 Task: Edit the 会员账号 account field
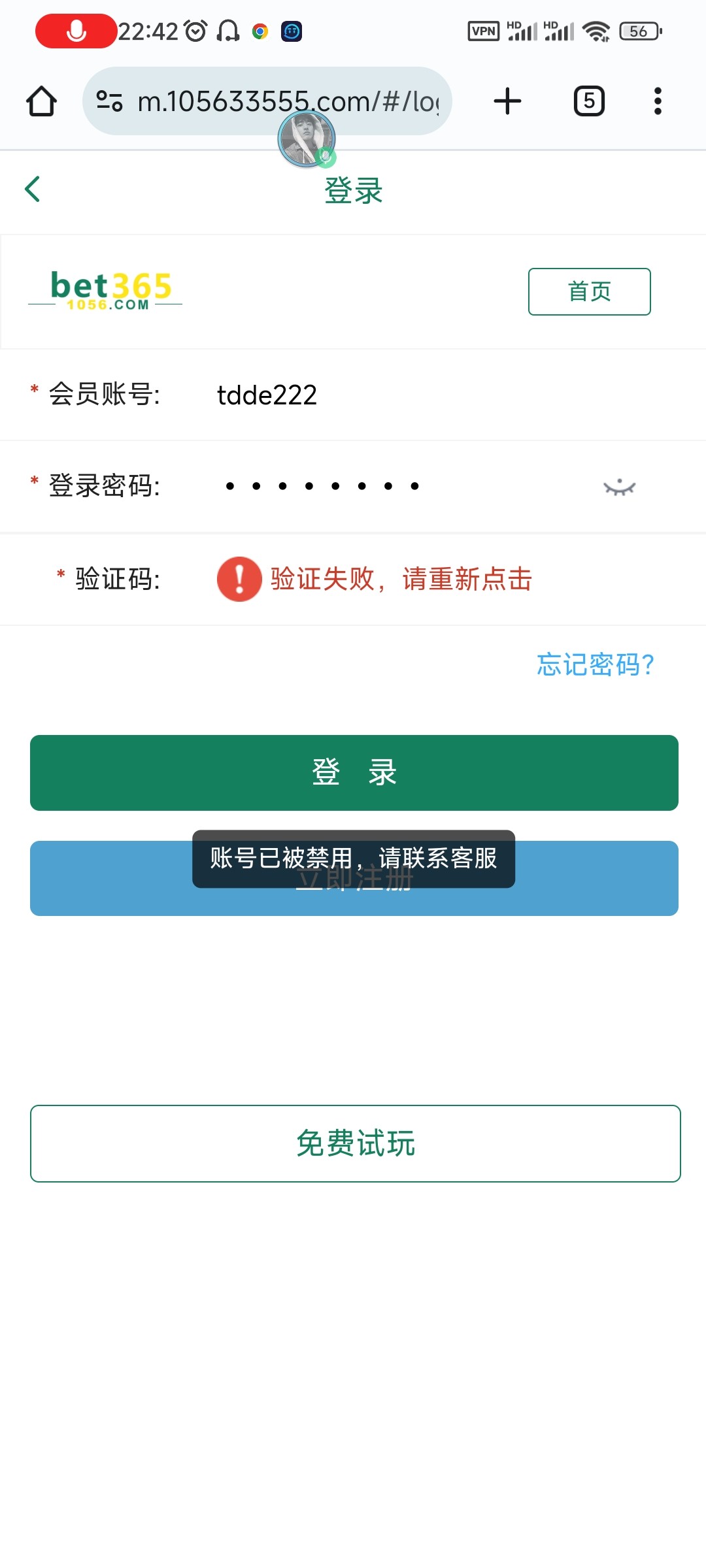click(392, 395)
